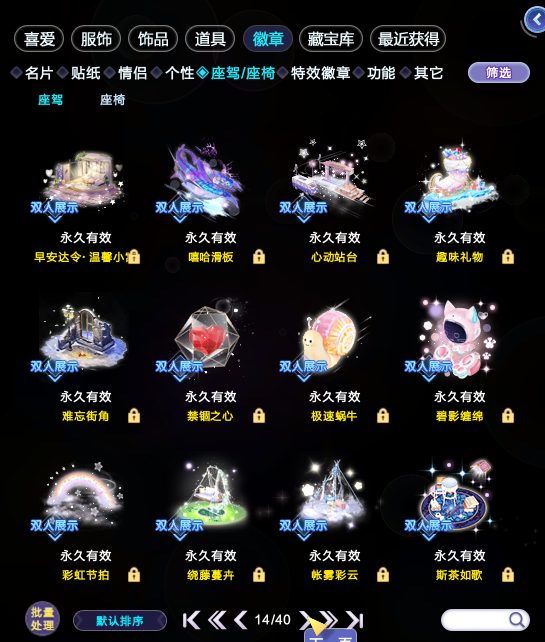Jump to the first page
The height and width of the screenshot is (642, 545).
pyautogui.click(x=191, y=620)
